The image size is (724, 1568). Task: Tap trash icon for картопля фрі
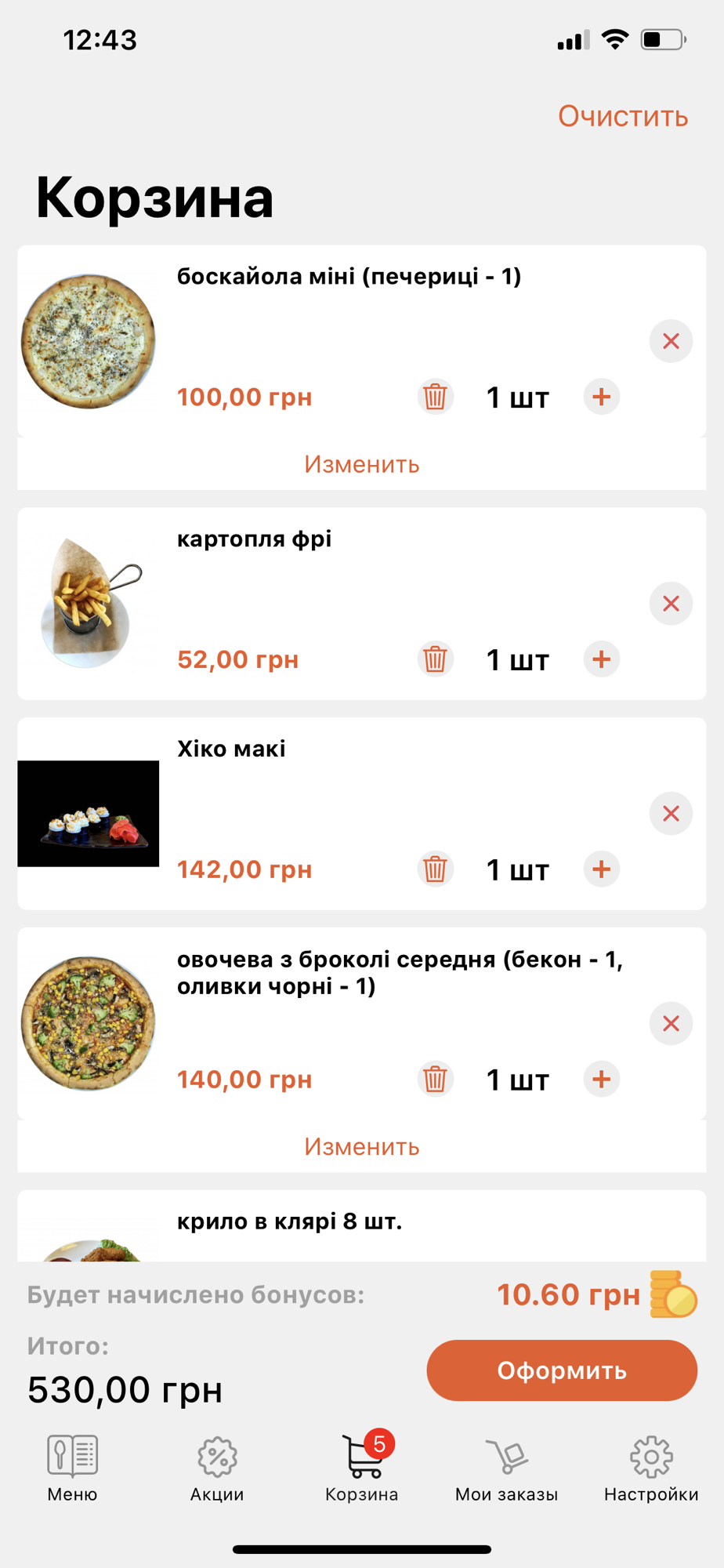[x=435, y=659]
